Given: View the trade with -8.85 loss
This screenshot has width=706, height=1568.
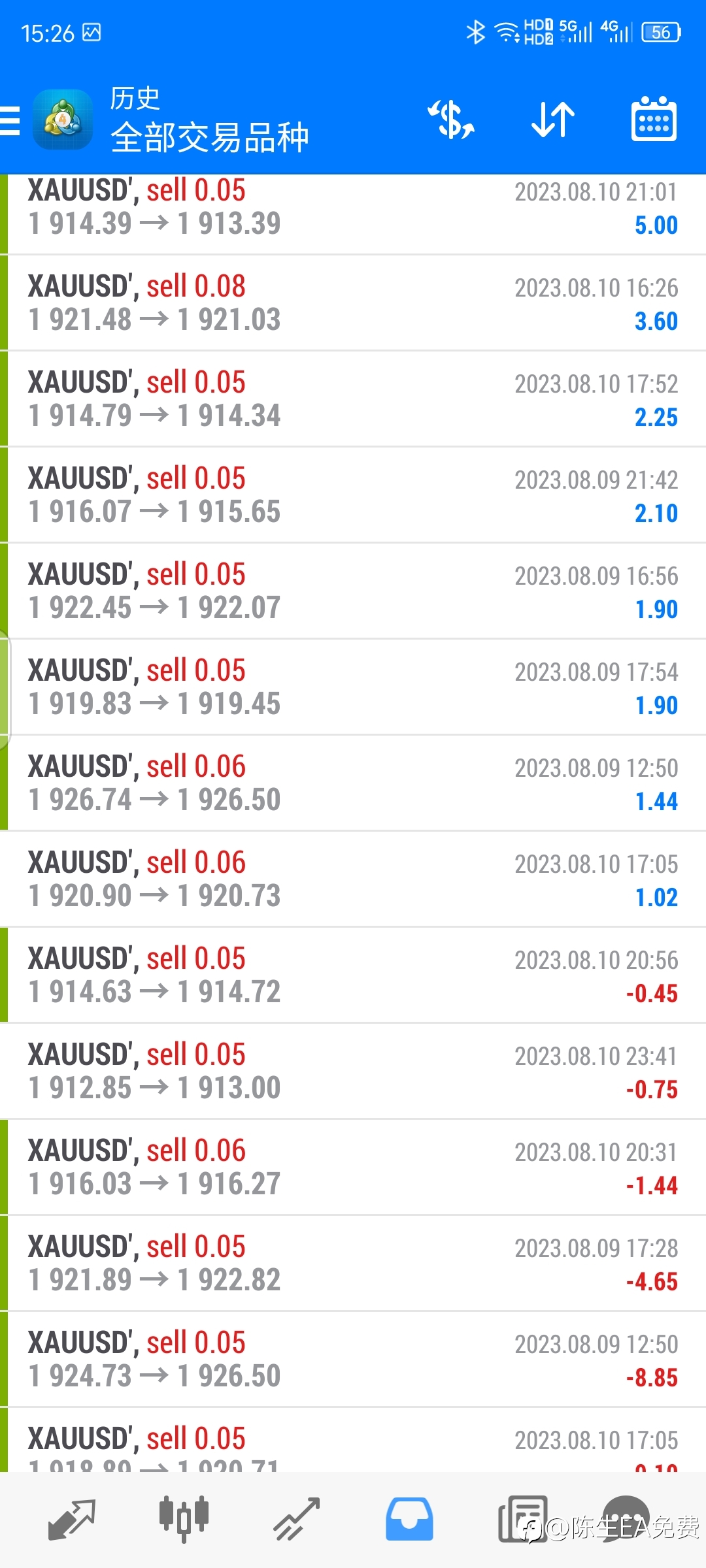Looking at the screenshot, I should pos(353,1360).
